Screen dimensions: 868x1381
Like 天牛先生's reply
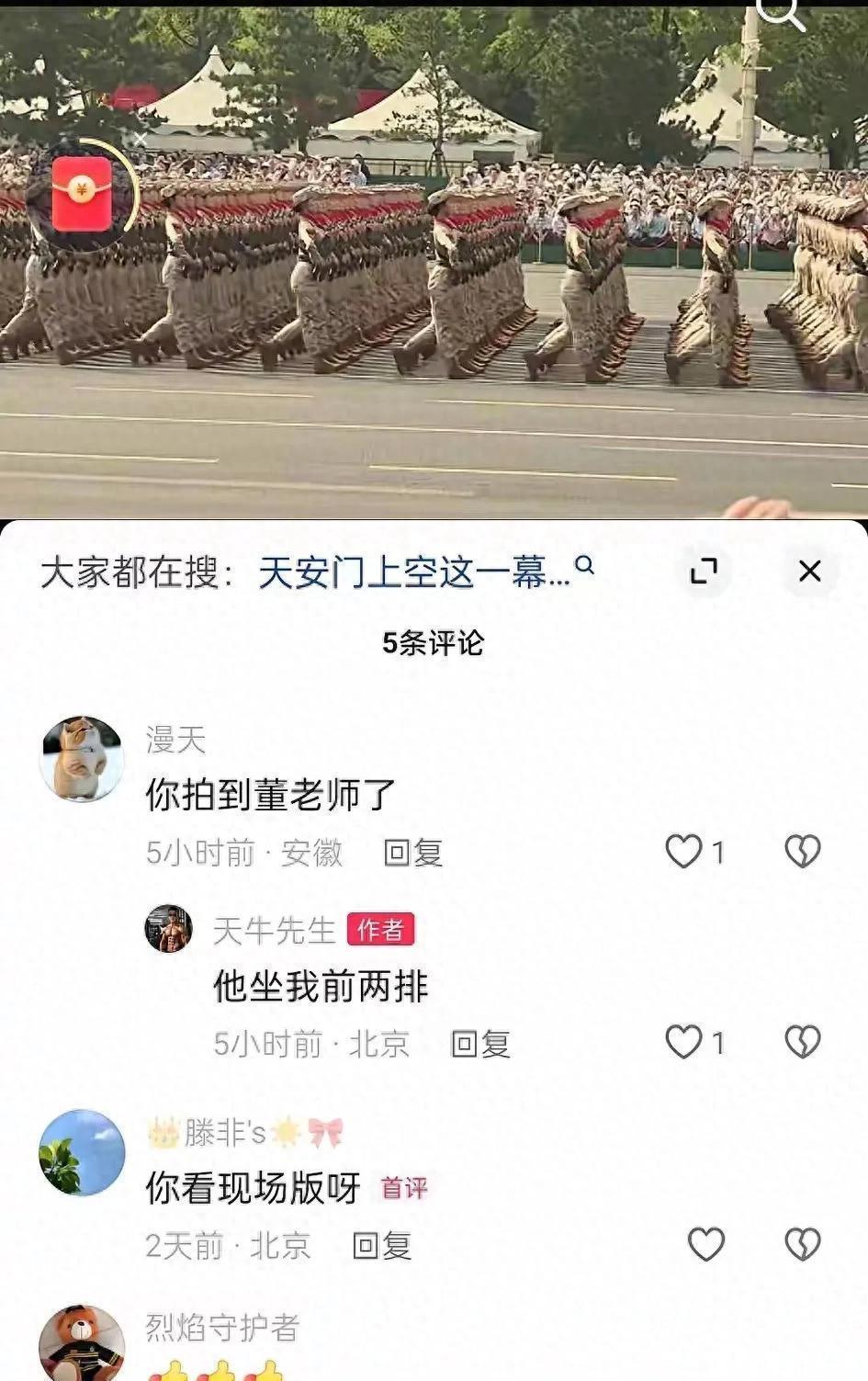[x=684, y=1042]
